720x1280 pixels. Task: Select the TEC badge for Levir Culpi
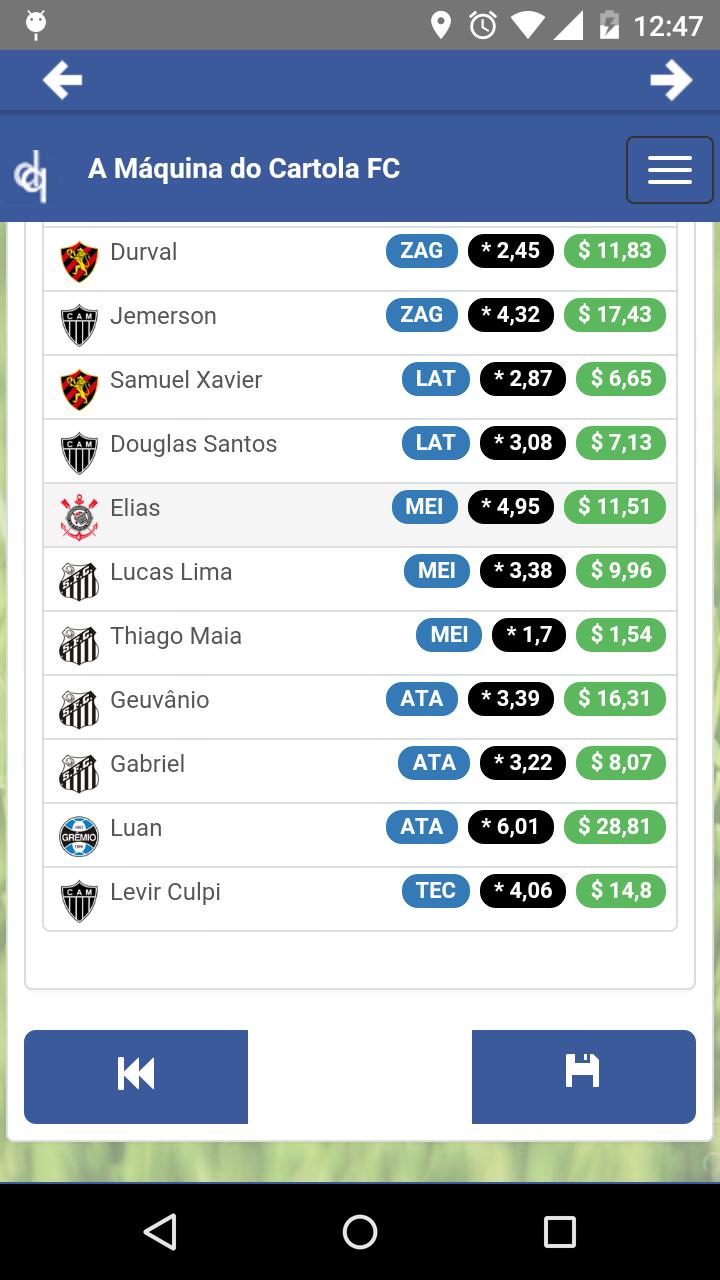click(x=435, y=890)
